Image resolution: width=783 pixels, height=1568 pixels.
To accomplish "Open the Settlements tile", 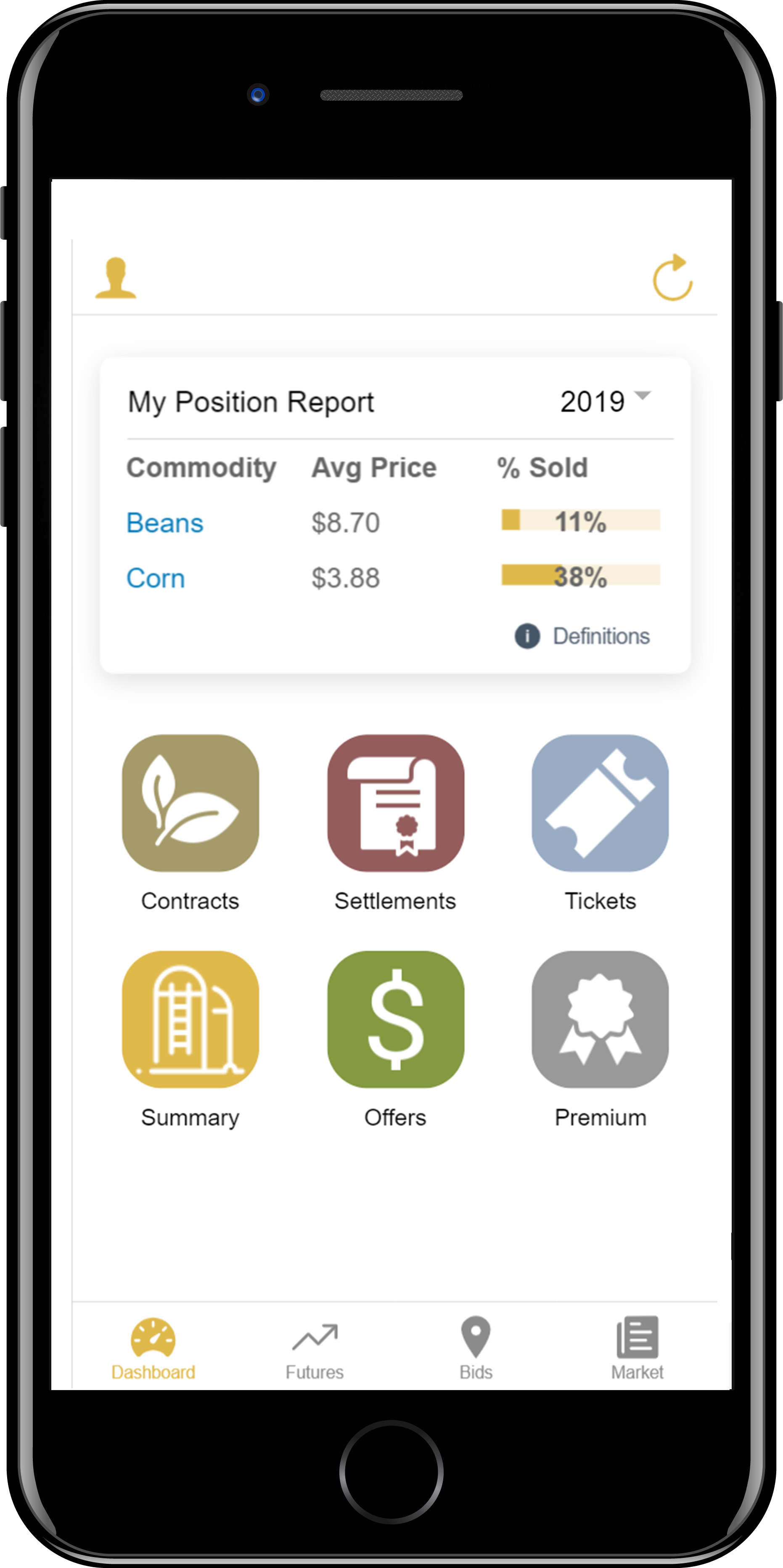I will click(395, 804).
